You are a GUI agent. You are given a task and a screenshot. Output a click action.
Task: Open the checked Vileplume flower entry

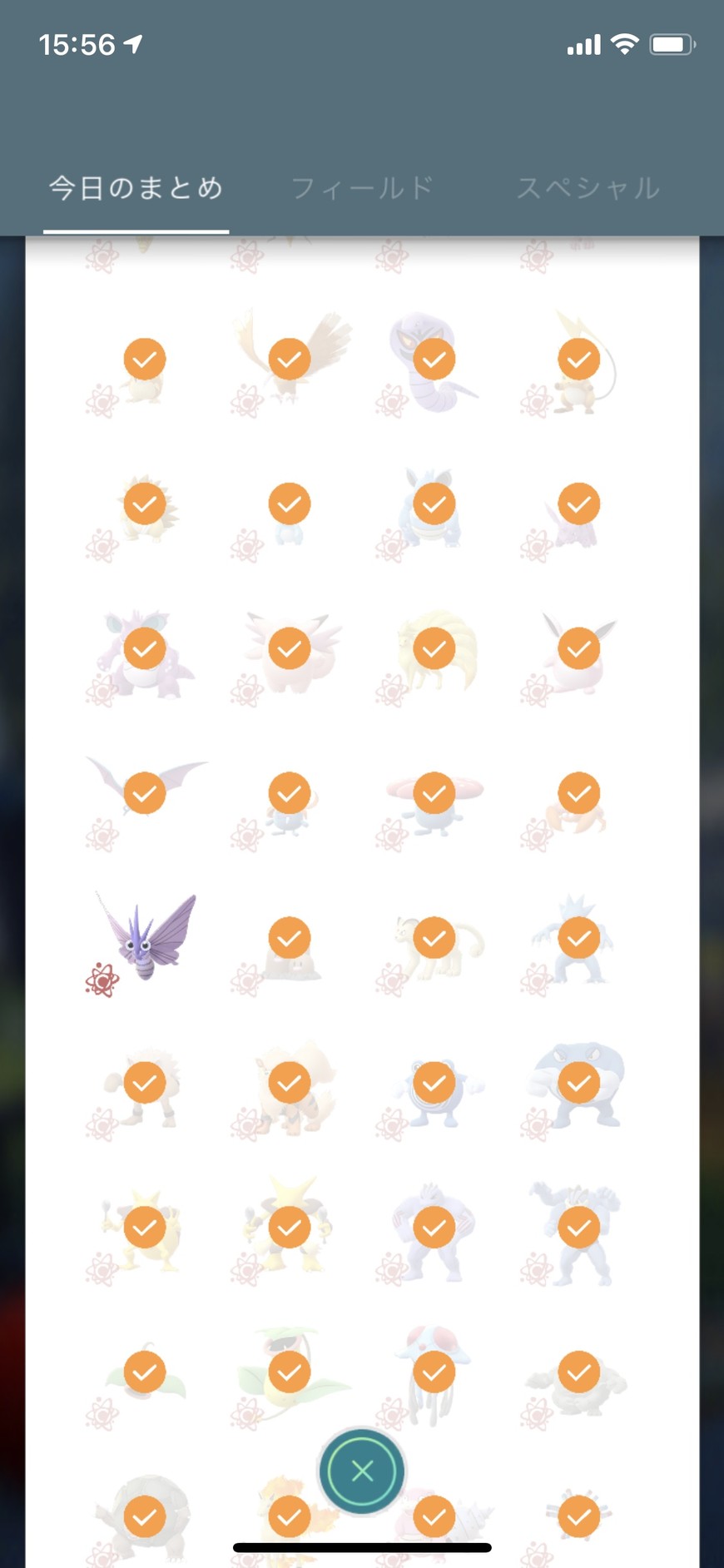(x=434, y=793)
